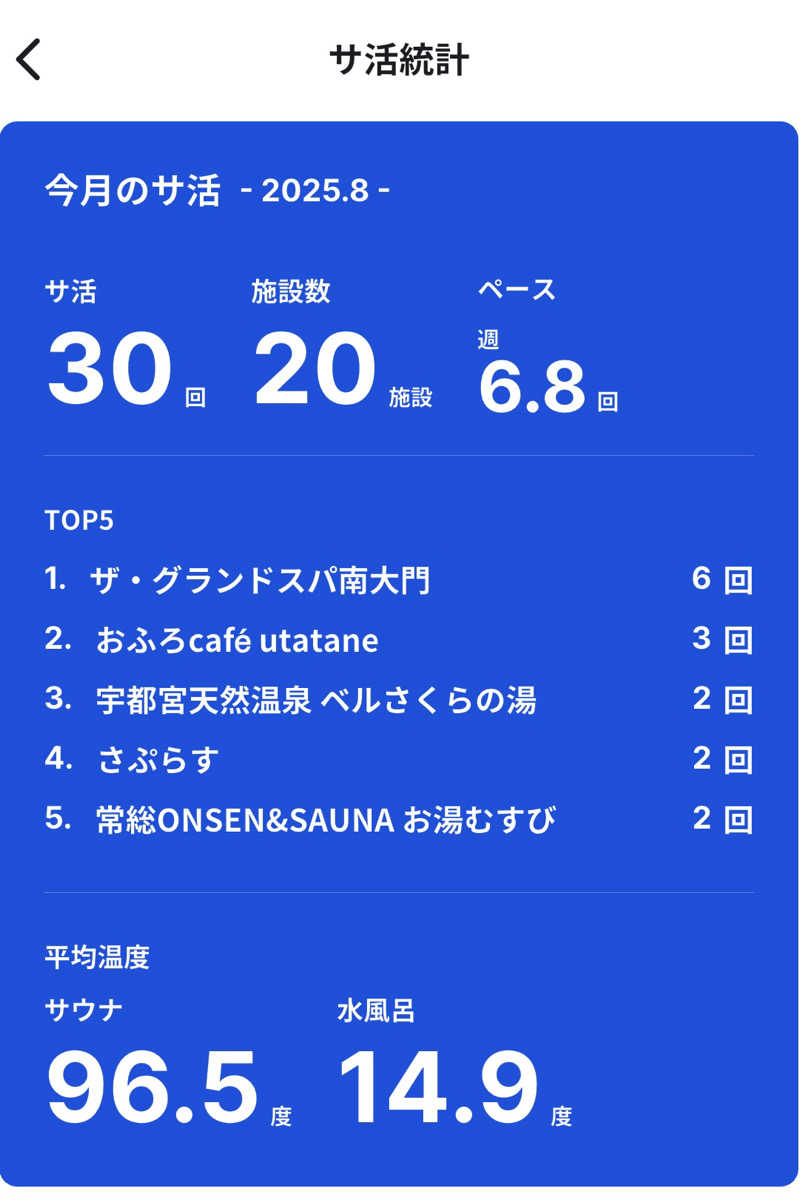Tap the blue statistics summary card

coord(400,640)
